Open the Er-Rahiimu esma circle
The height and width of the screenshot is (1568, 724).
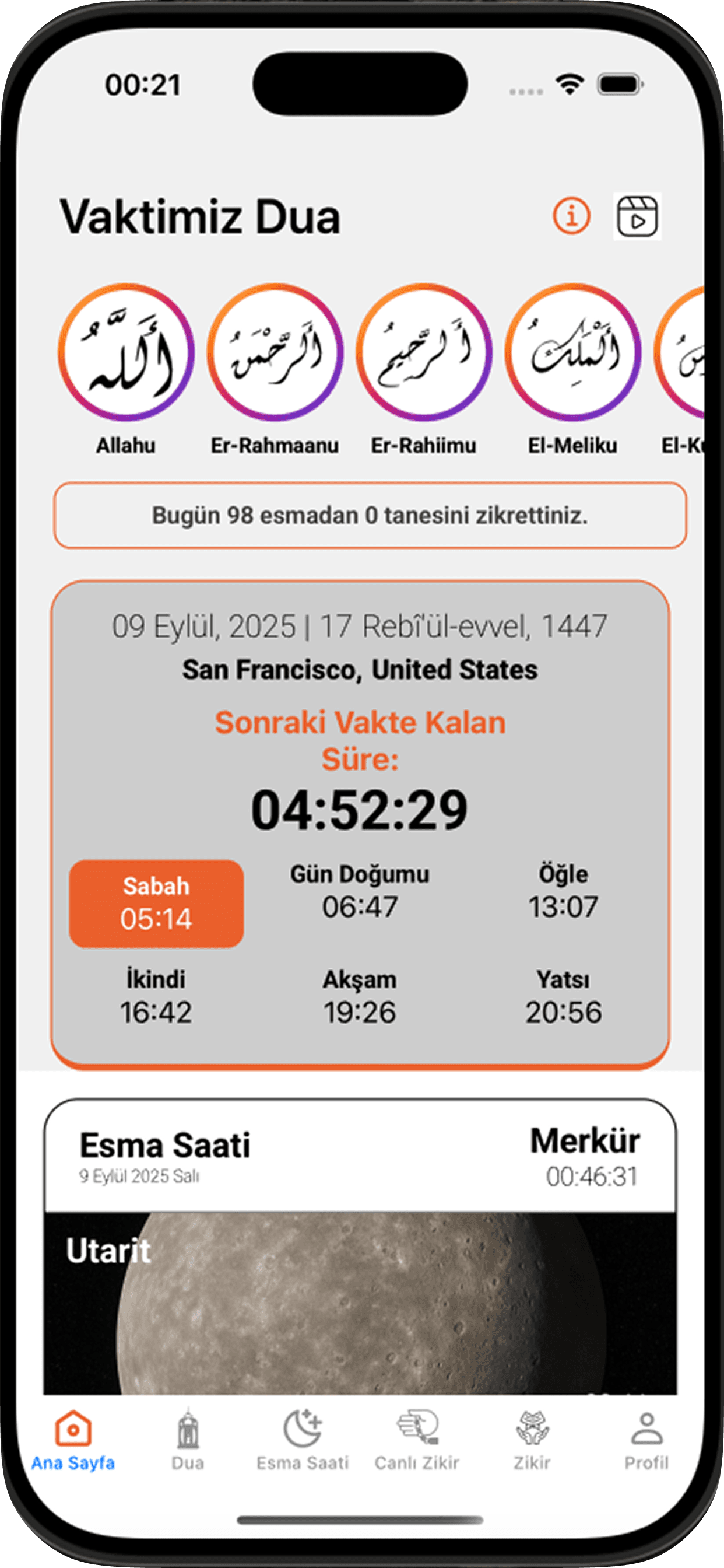pyautogui.click(x=424, y=352)
